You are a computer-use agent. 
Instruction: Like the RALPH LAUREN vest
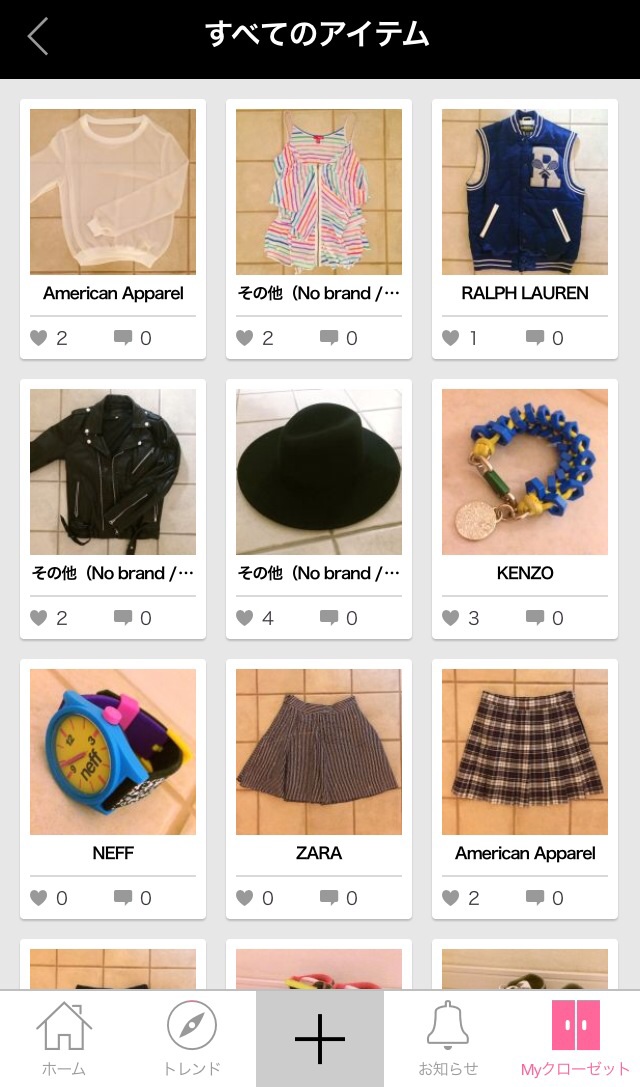coord(451,338)
